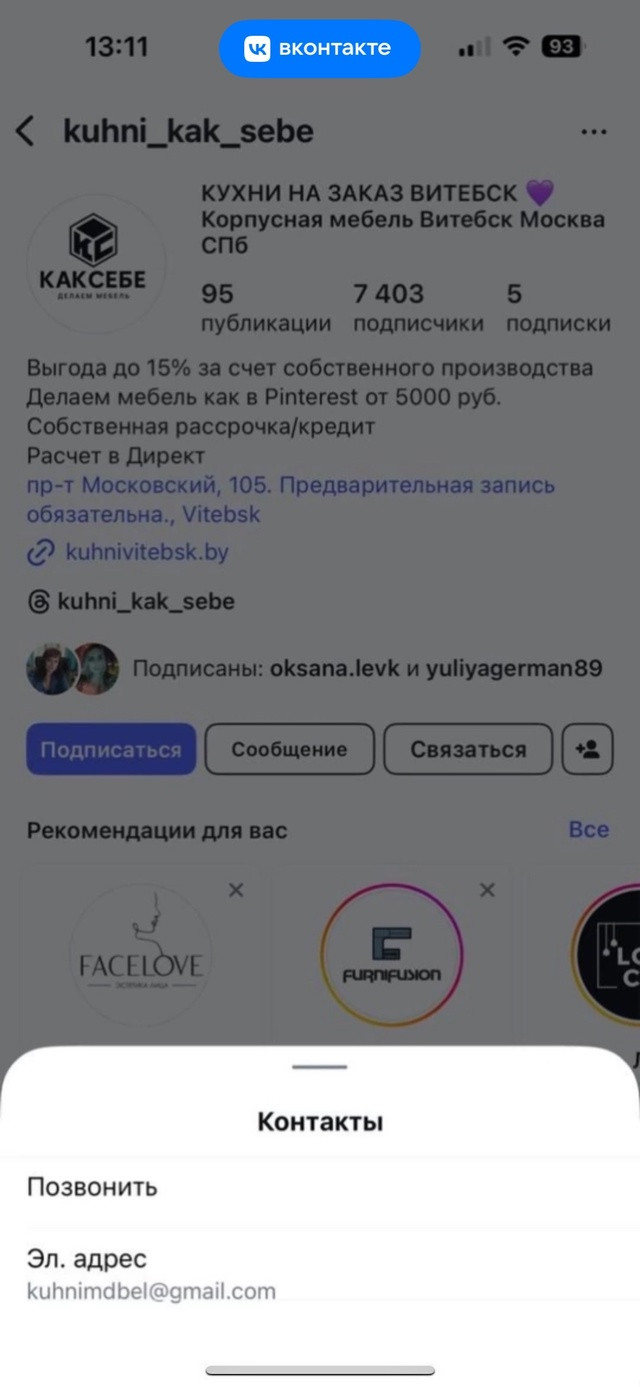View the 7 403 подписчики list
This screenshot has height=1387, width=640.
tap(418, 307)
